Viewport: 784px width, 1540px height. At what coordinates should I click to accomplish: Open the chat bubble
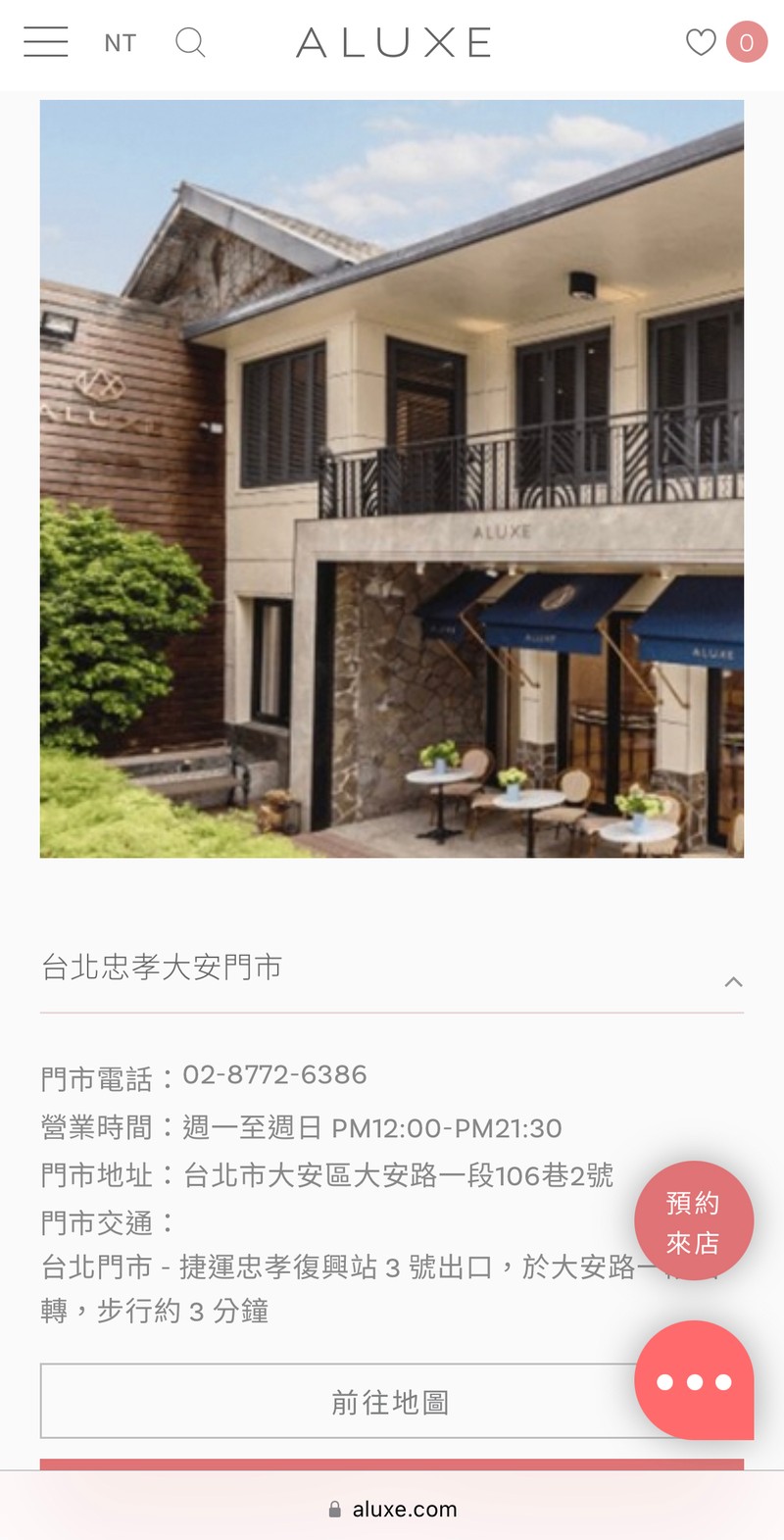[694, 1380]
